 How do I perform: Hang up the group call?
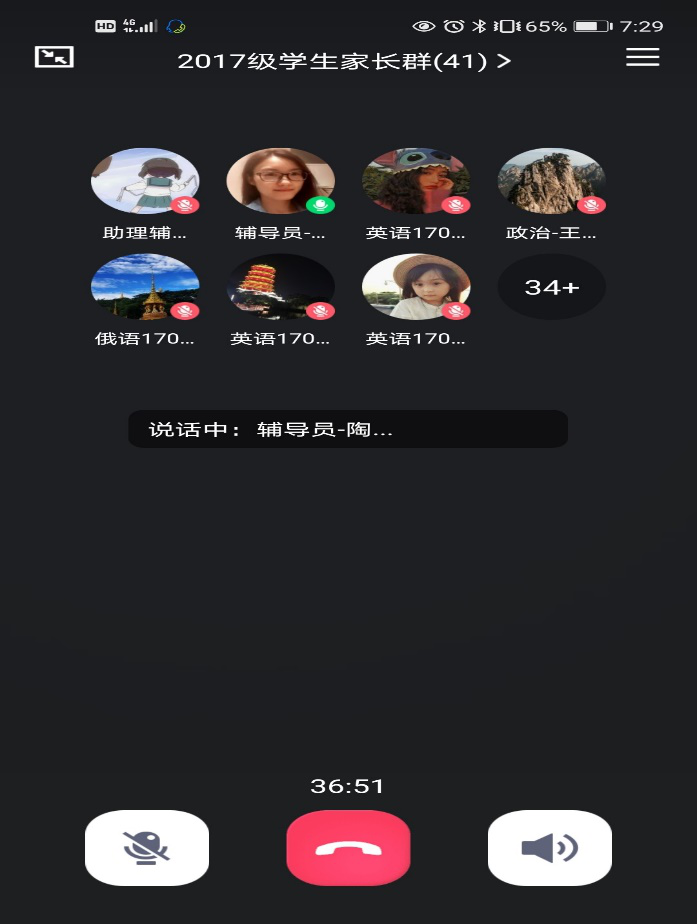pyautogui.click(x=348, y=848)
